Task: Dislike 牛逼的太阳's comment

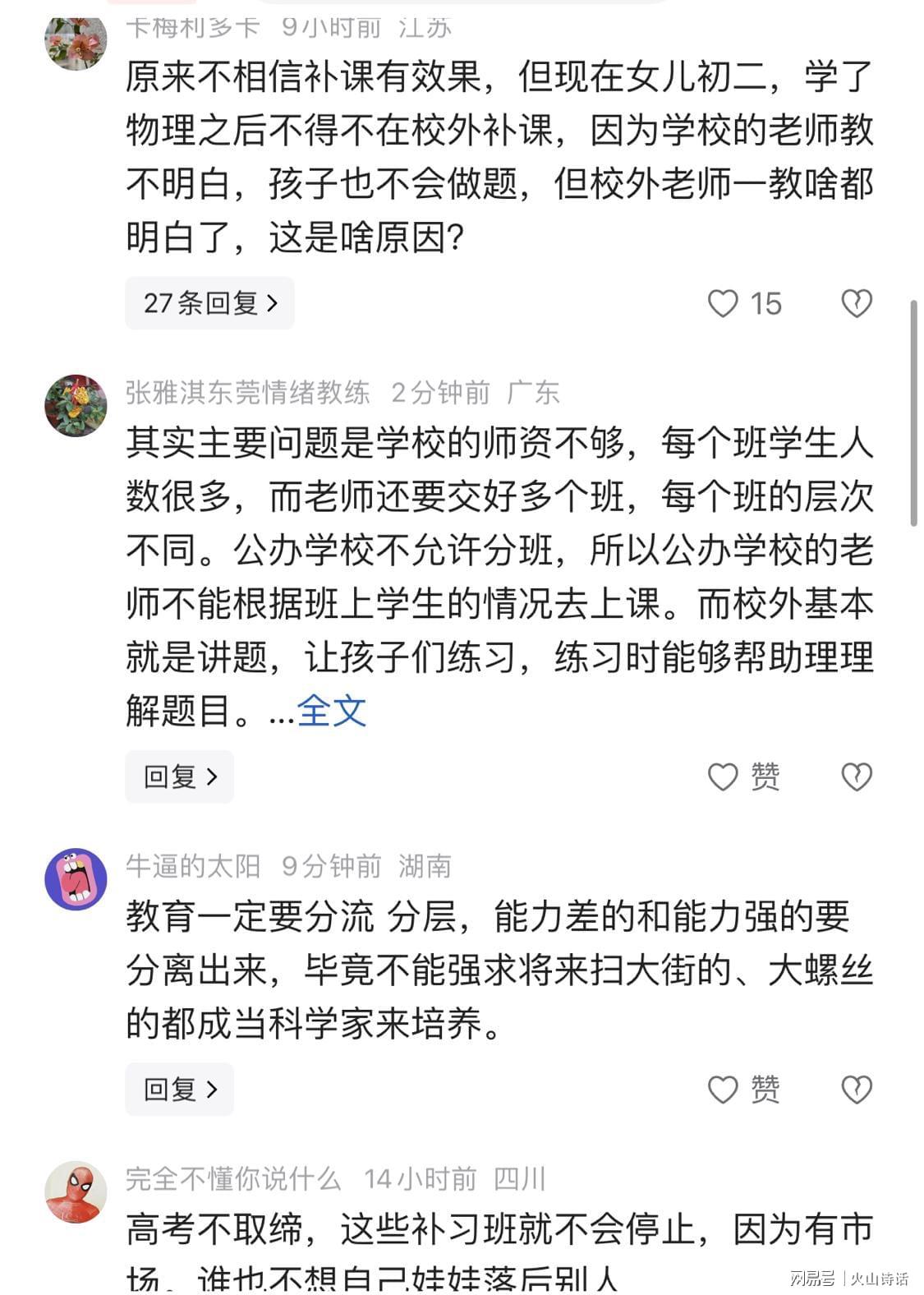Action: coord(856,1090)
